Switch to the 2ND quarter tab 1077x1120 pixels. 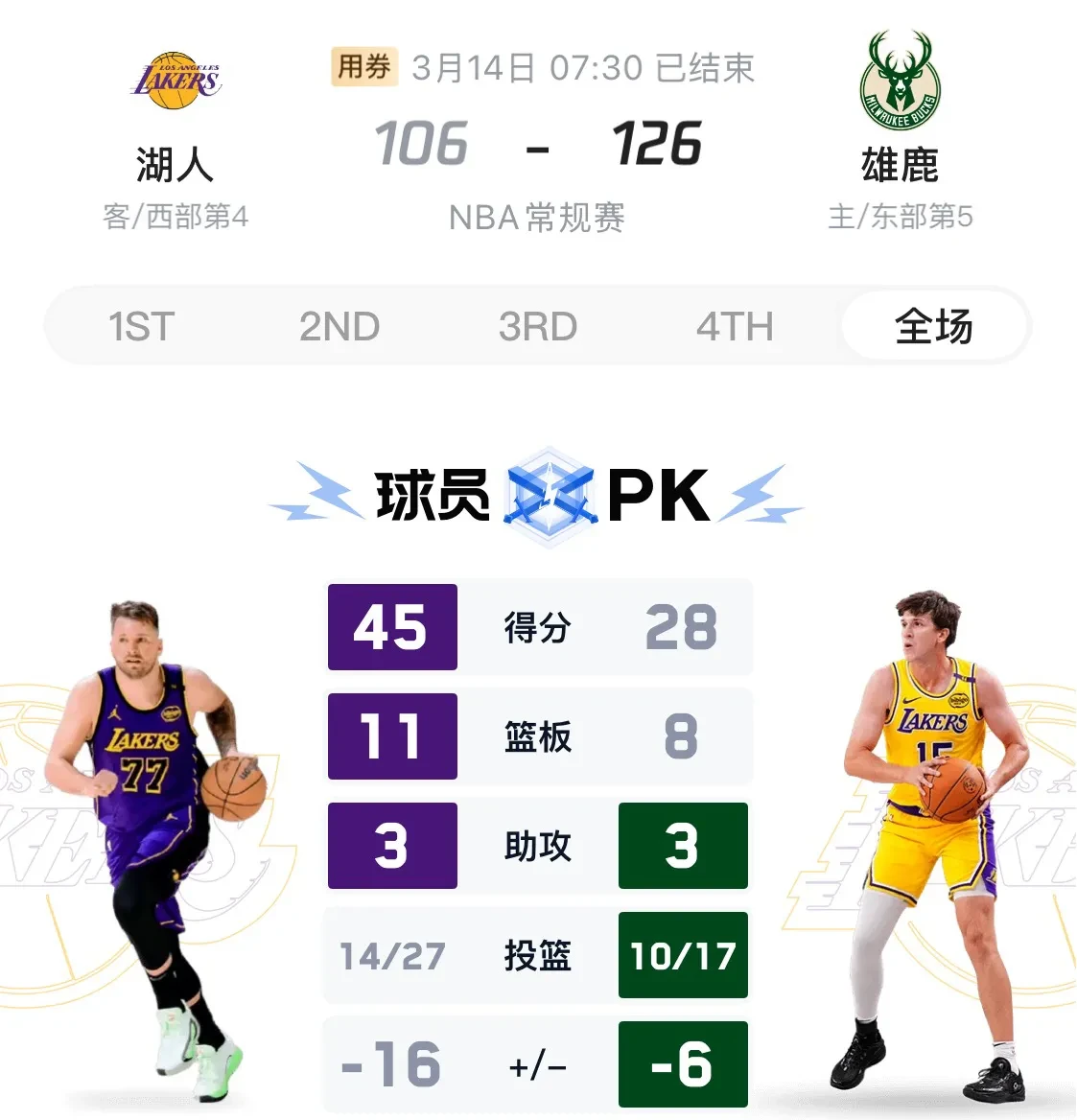339,327
